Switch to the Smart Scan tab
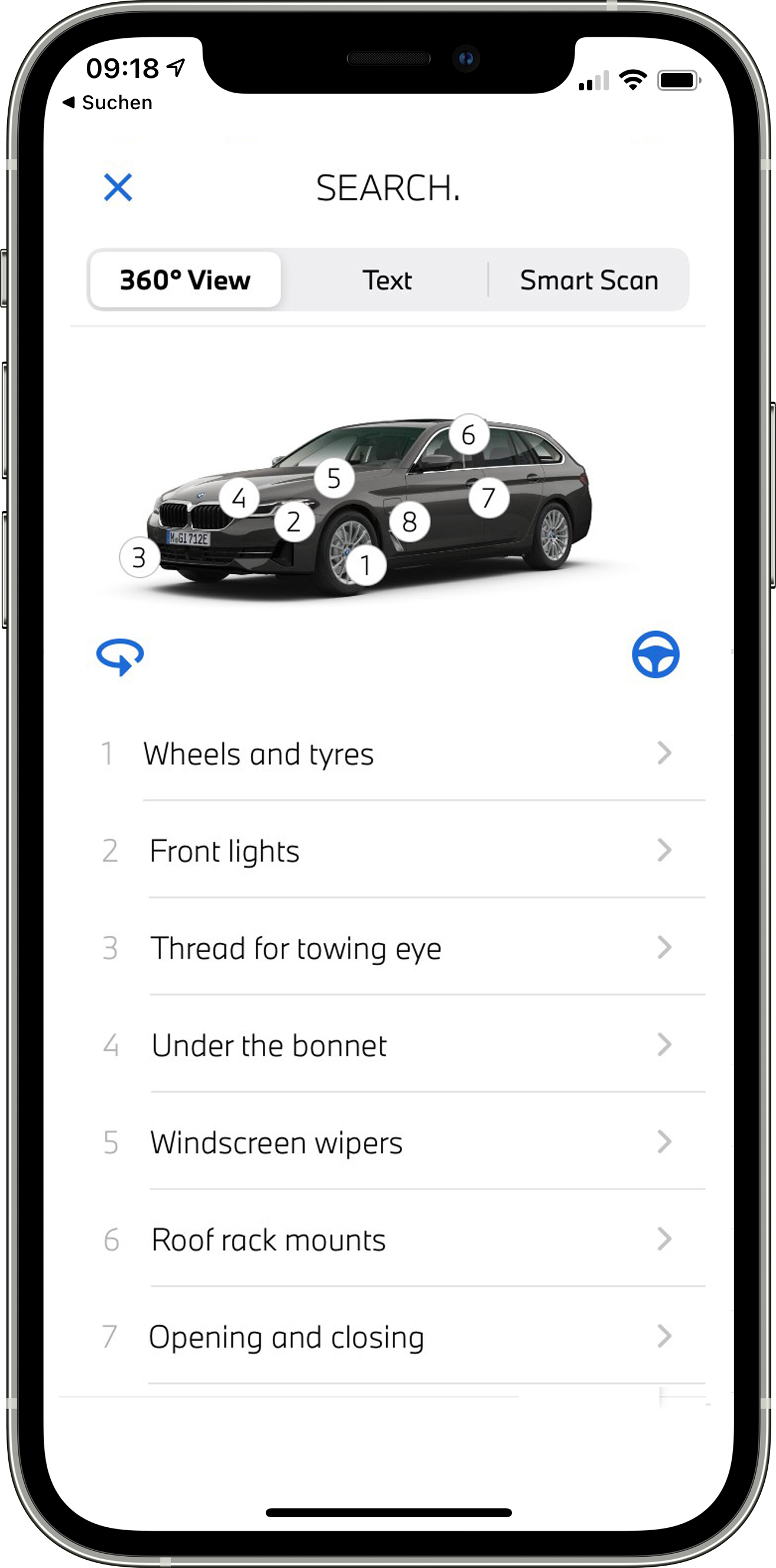 pos(588,280)
